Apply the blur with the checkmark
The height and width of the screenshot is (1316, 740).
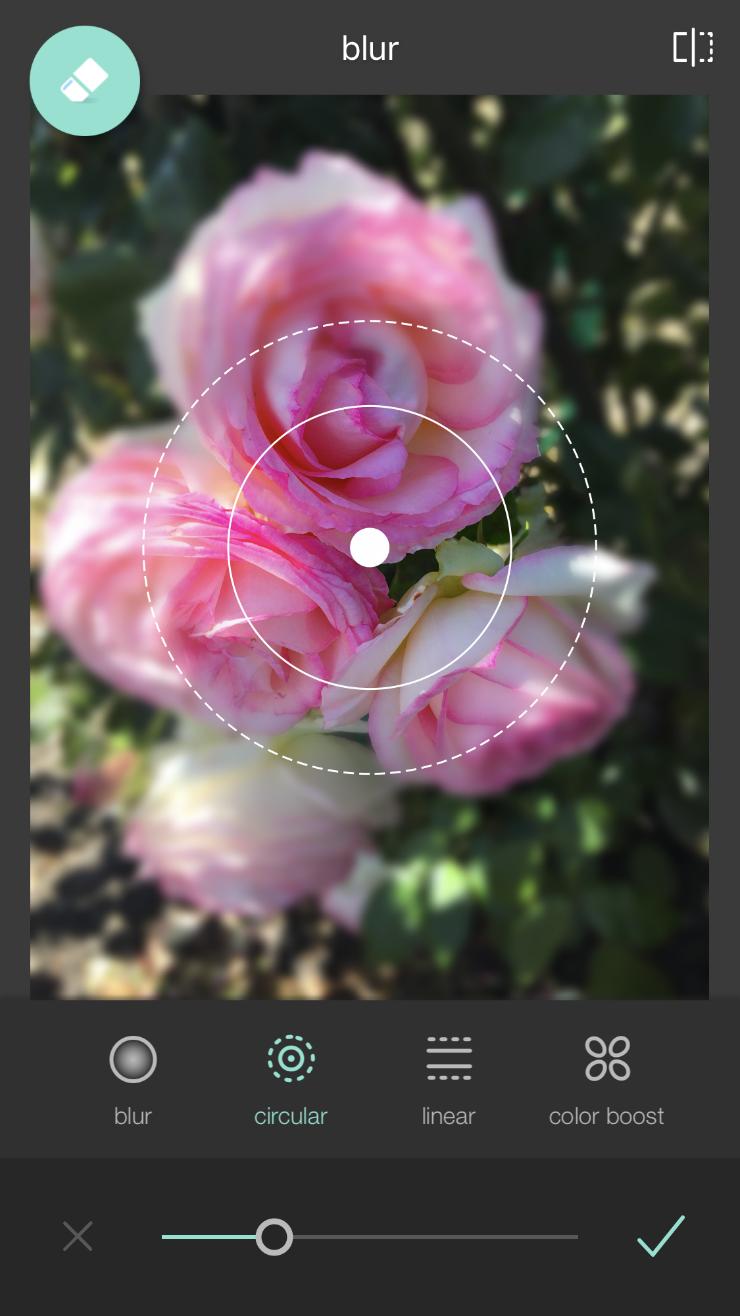(661, 1236)
